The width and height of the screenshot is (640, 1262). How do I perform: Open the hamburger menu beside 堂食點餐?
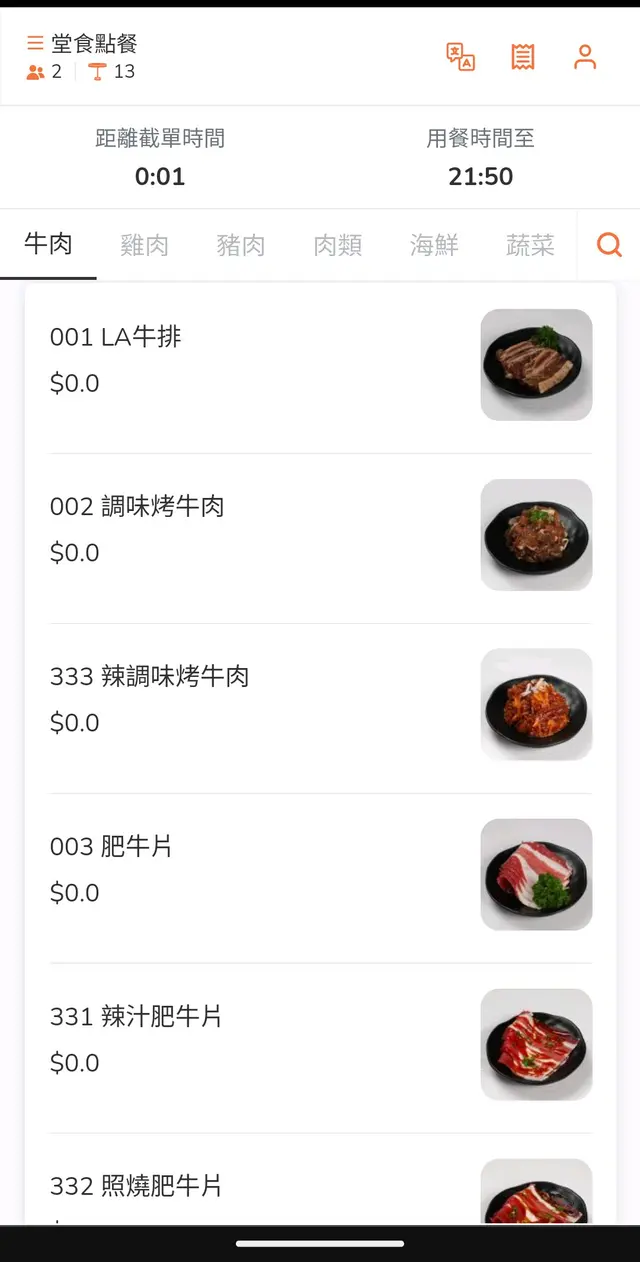coord(35,43)
